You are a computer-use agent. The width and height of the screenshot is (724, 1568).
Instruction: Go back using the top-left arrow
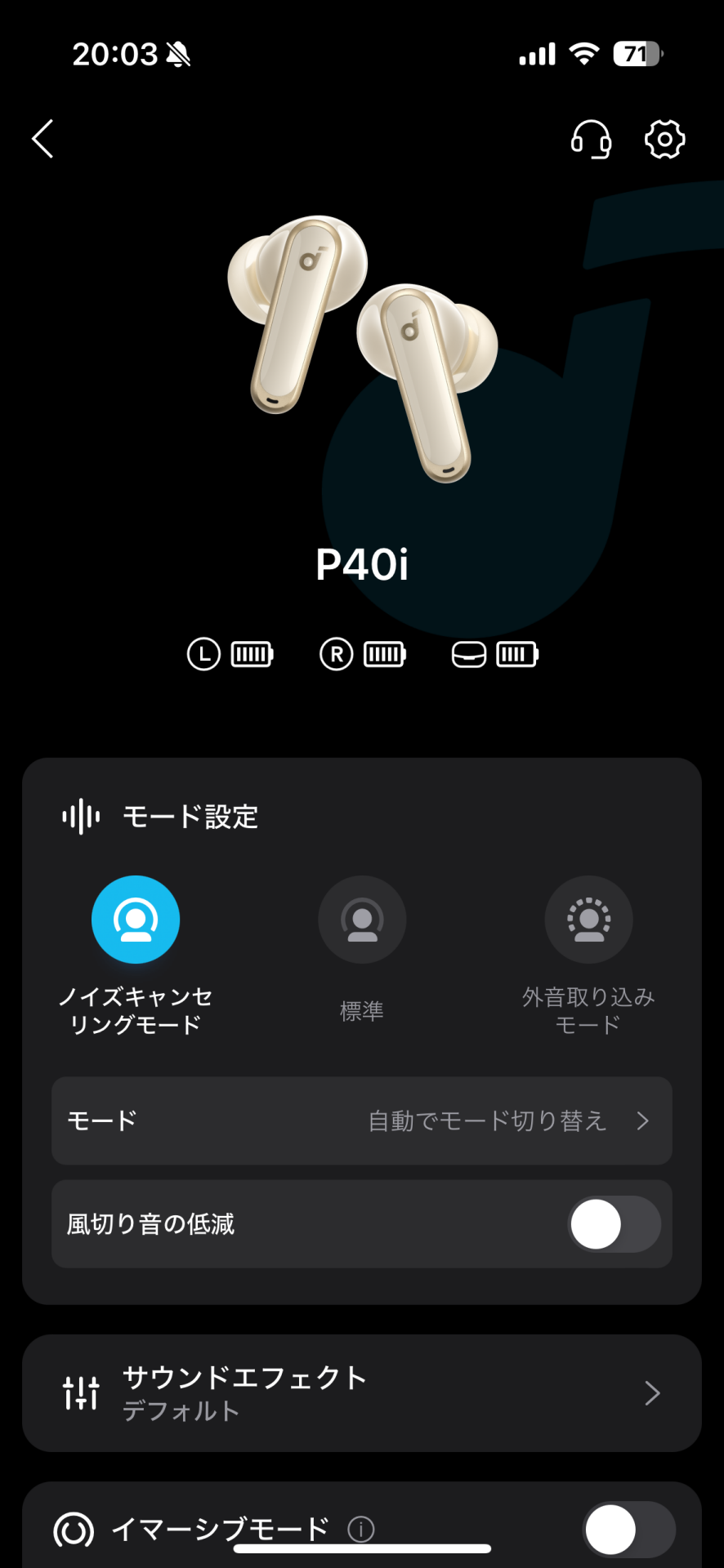click(x=43, y=139)
